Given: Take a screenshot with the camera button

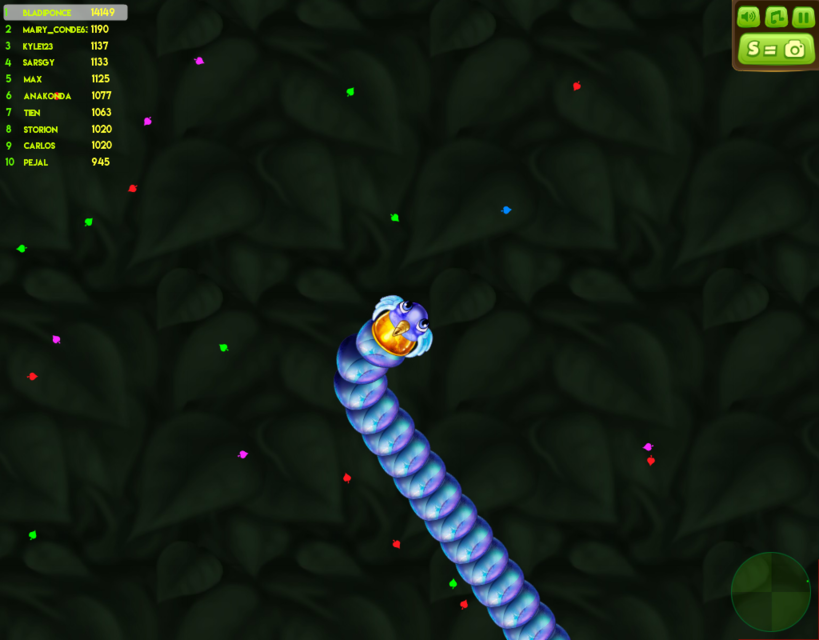Looking at the screenshot, I should click(776, 49).
